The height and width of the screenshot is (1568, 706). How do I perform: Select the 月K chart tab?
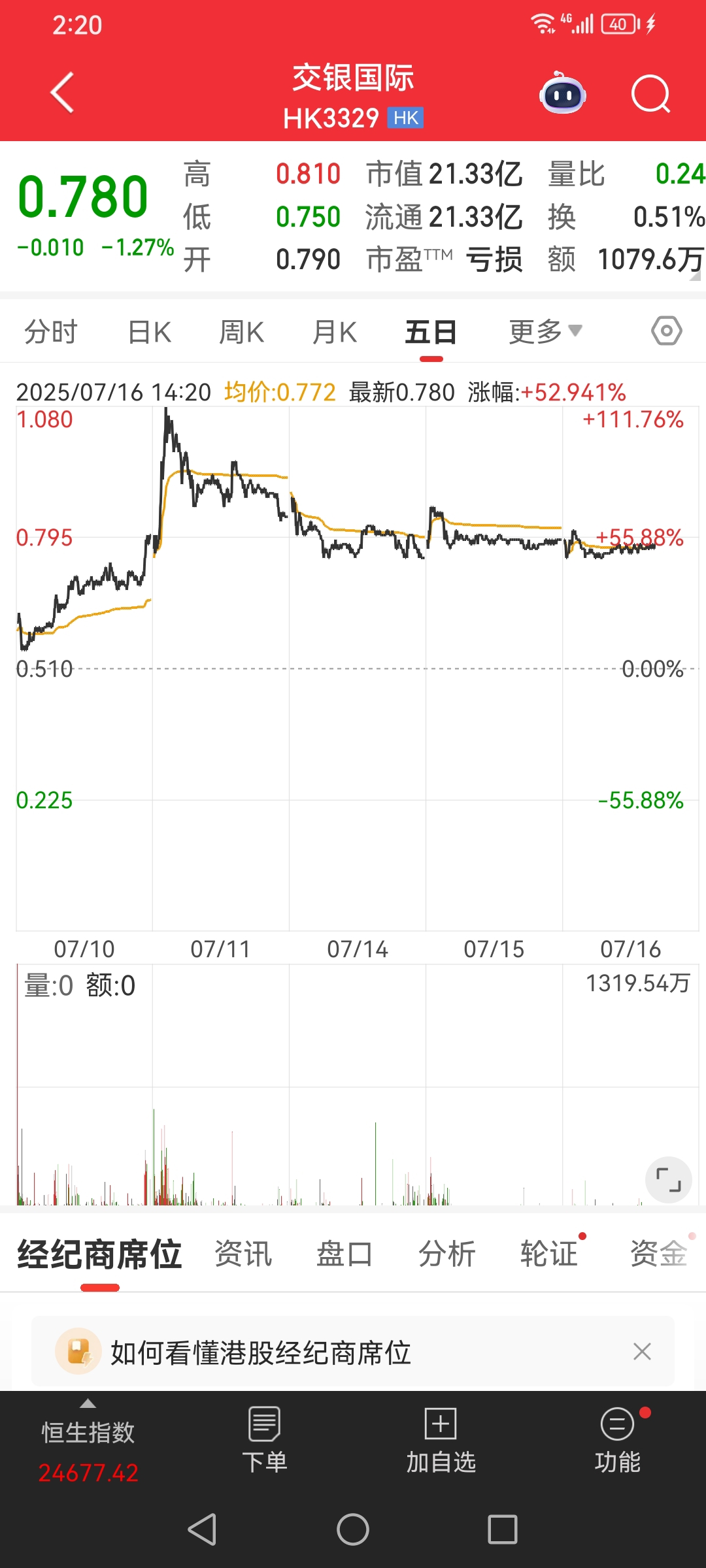coord(335,332)
